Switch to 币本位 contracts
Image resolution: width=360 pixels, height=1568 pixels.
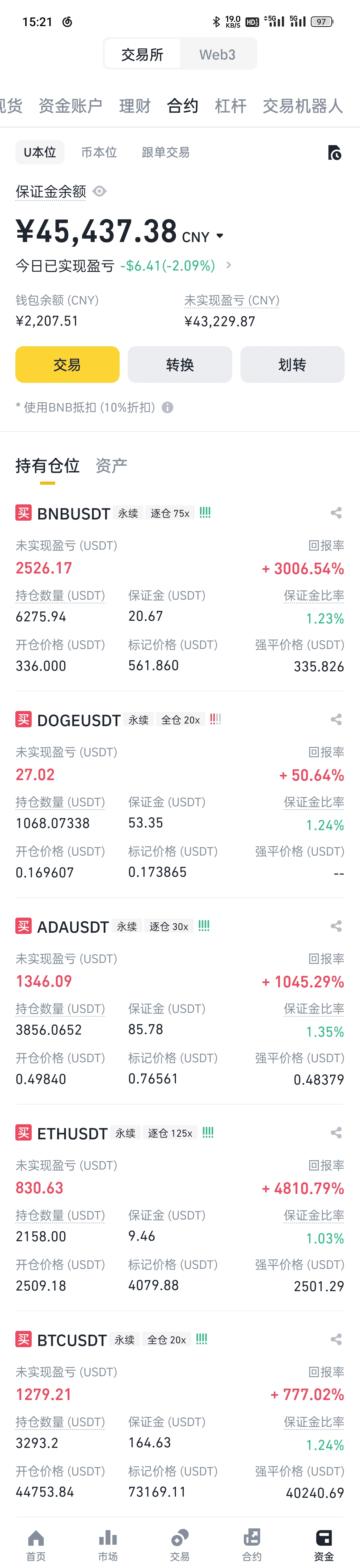click(99, 152)
